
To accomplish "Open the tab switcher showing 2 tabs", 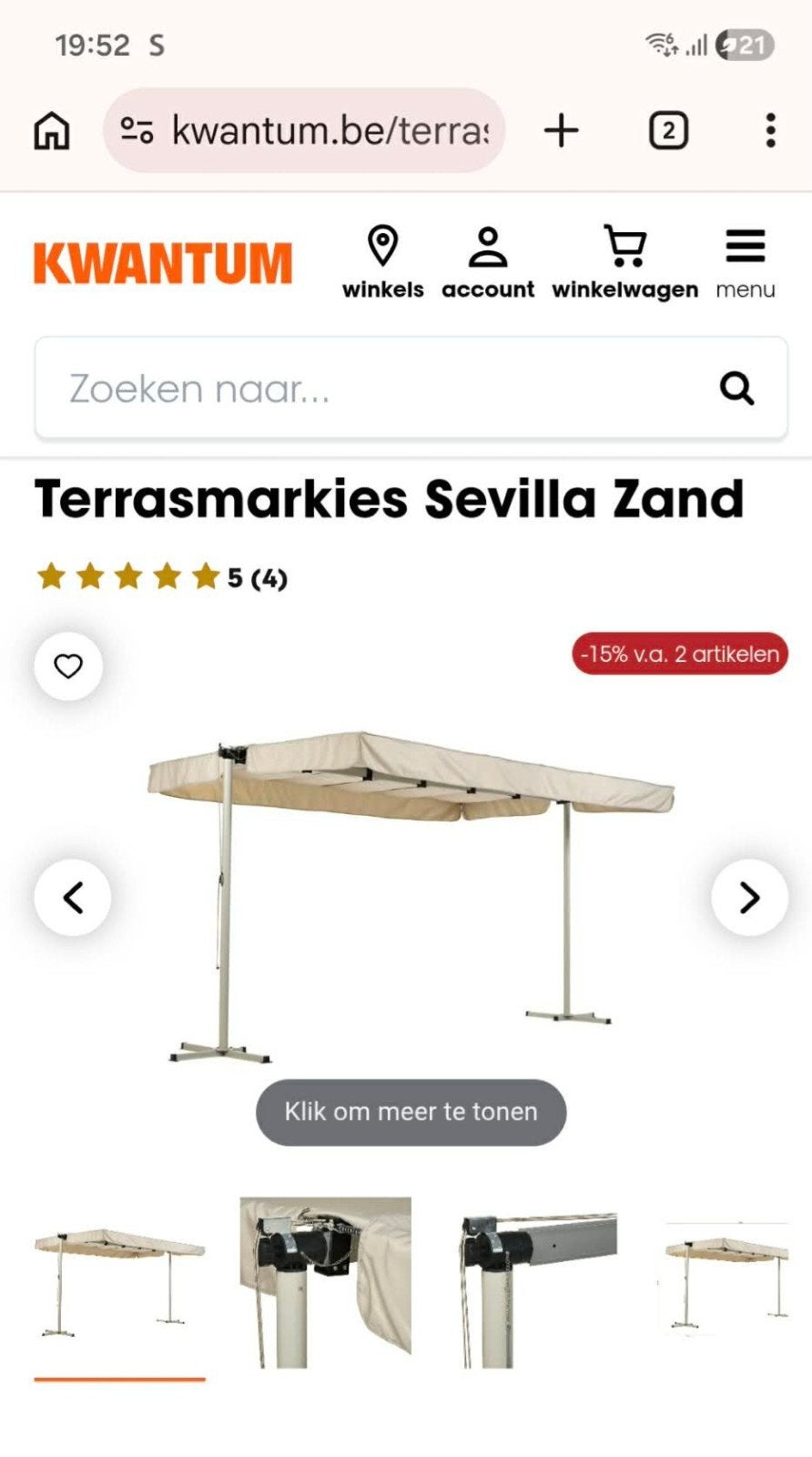I will coord(668,131).
